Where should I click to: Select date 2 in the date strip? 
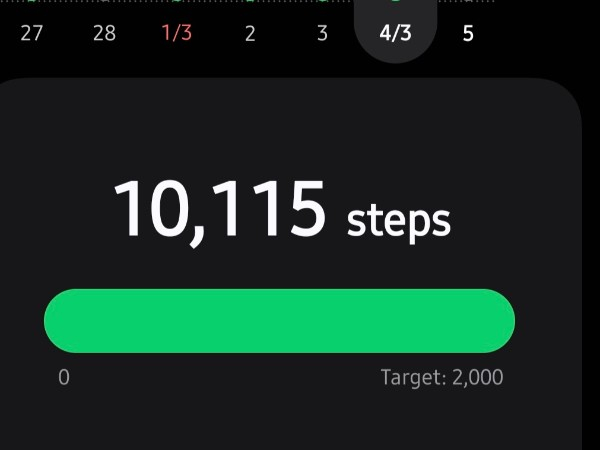(250, 33)
